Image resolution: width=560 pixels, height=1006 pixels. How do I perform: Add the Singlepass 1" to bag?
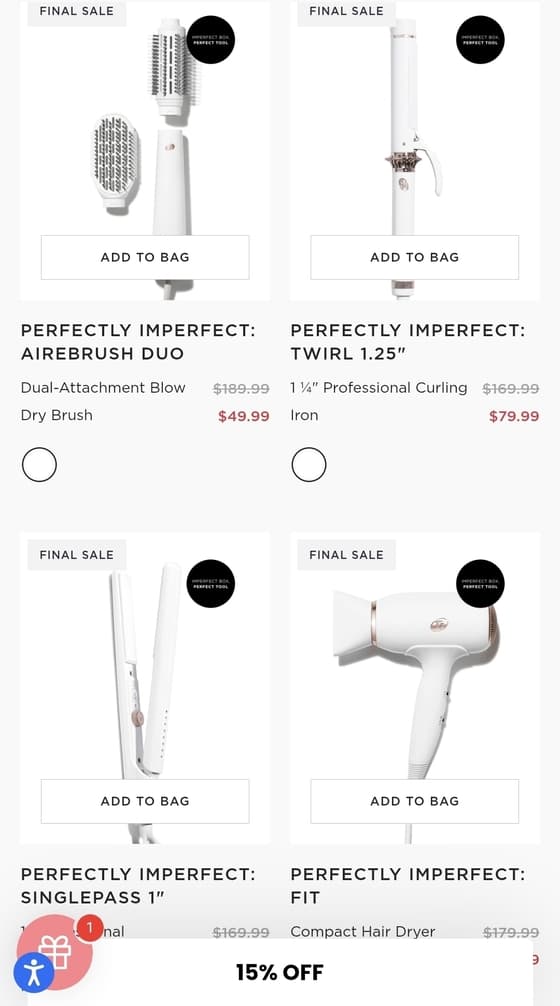(145, 801)
